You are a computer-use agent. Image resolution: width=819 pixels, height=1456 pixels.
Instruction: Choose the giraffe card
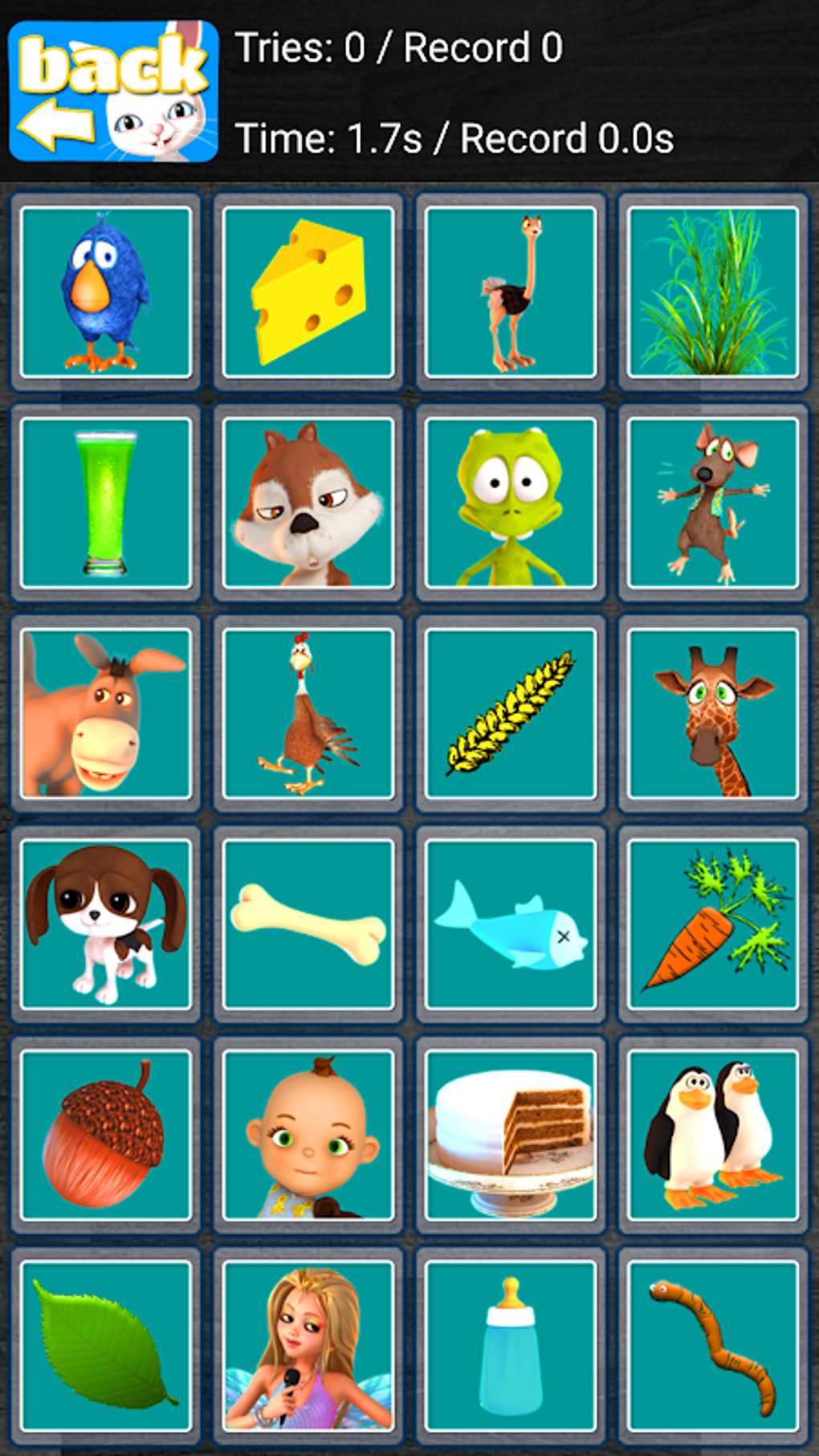click(713, 713)
